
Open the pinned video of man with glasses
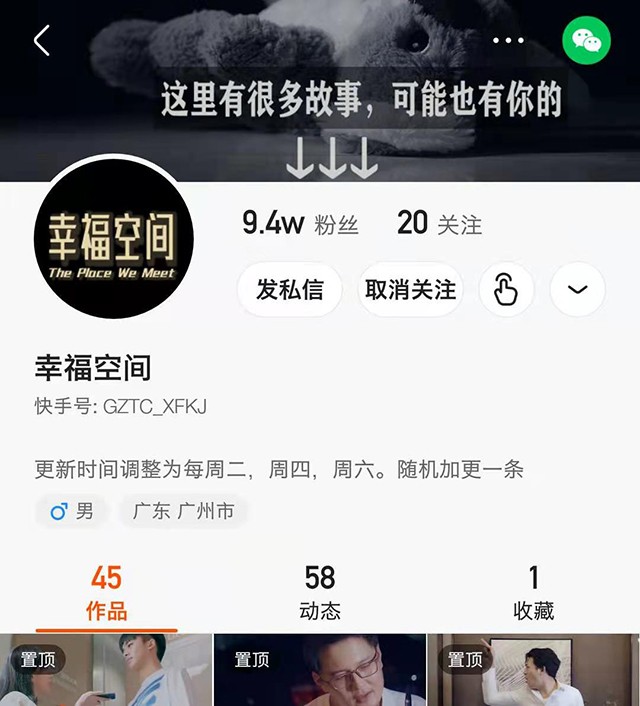point(320,670)
